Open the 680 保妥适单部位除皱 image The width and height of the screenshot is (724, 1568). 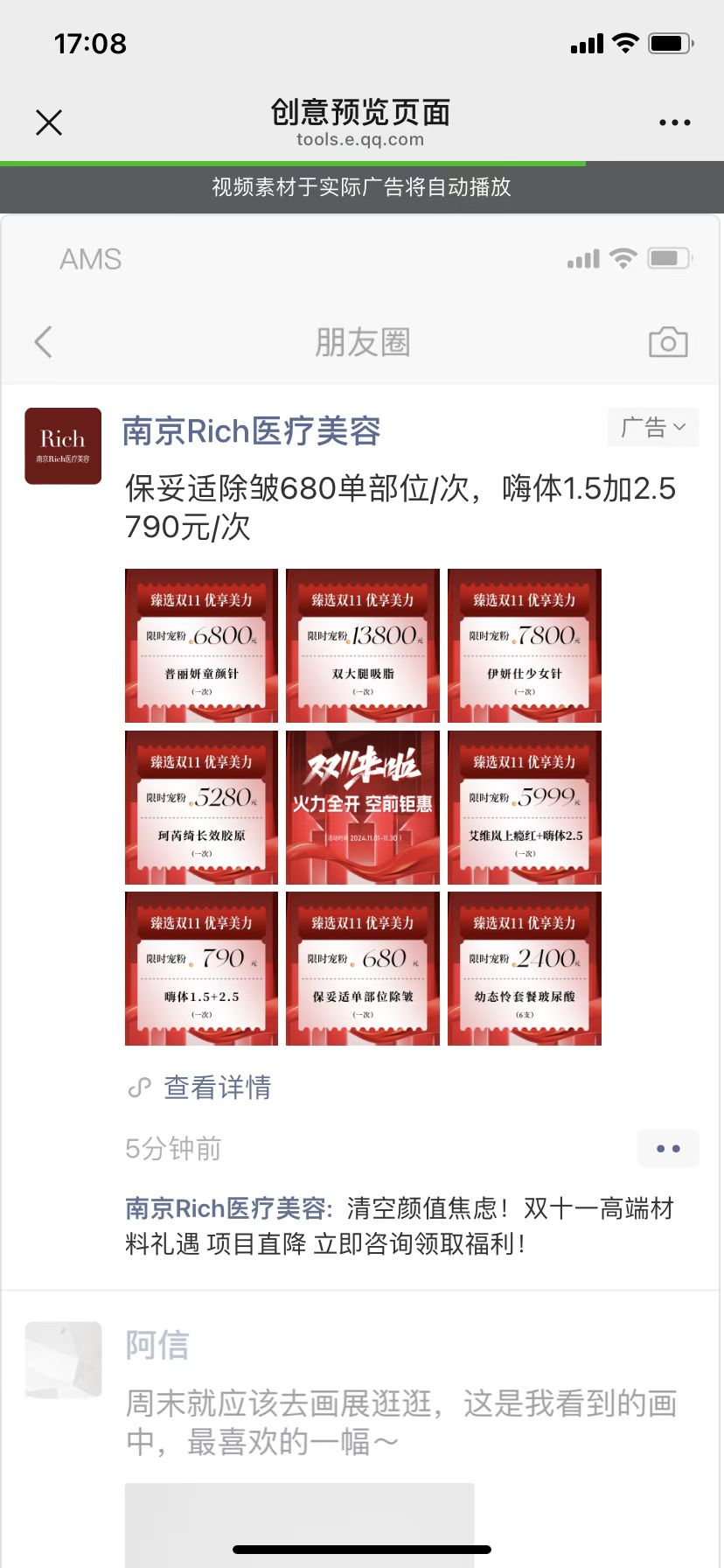pos(363,969)
